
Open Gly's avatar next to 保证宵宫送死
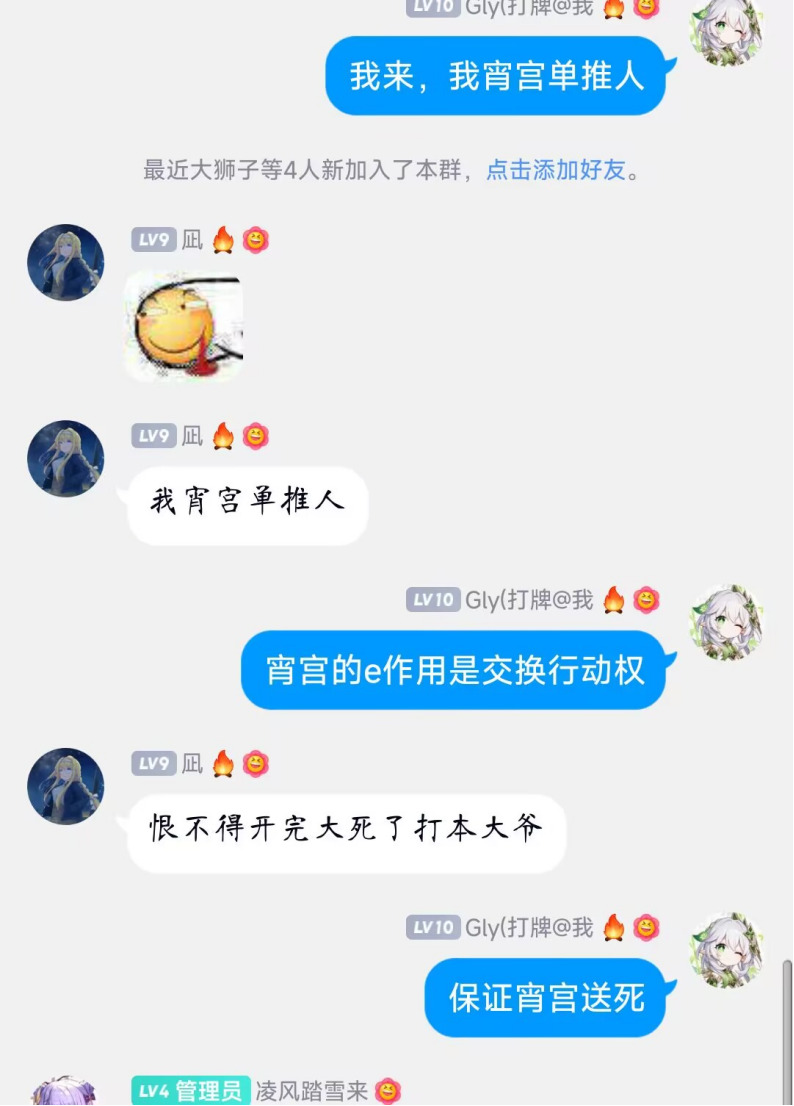pyautogui.click(x=729, y=949)
